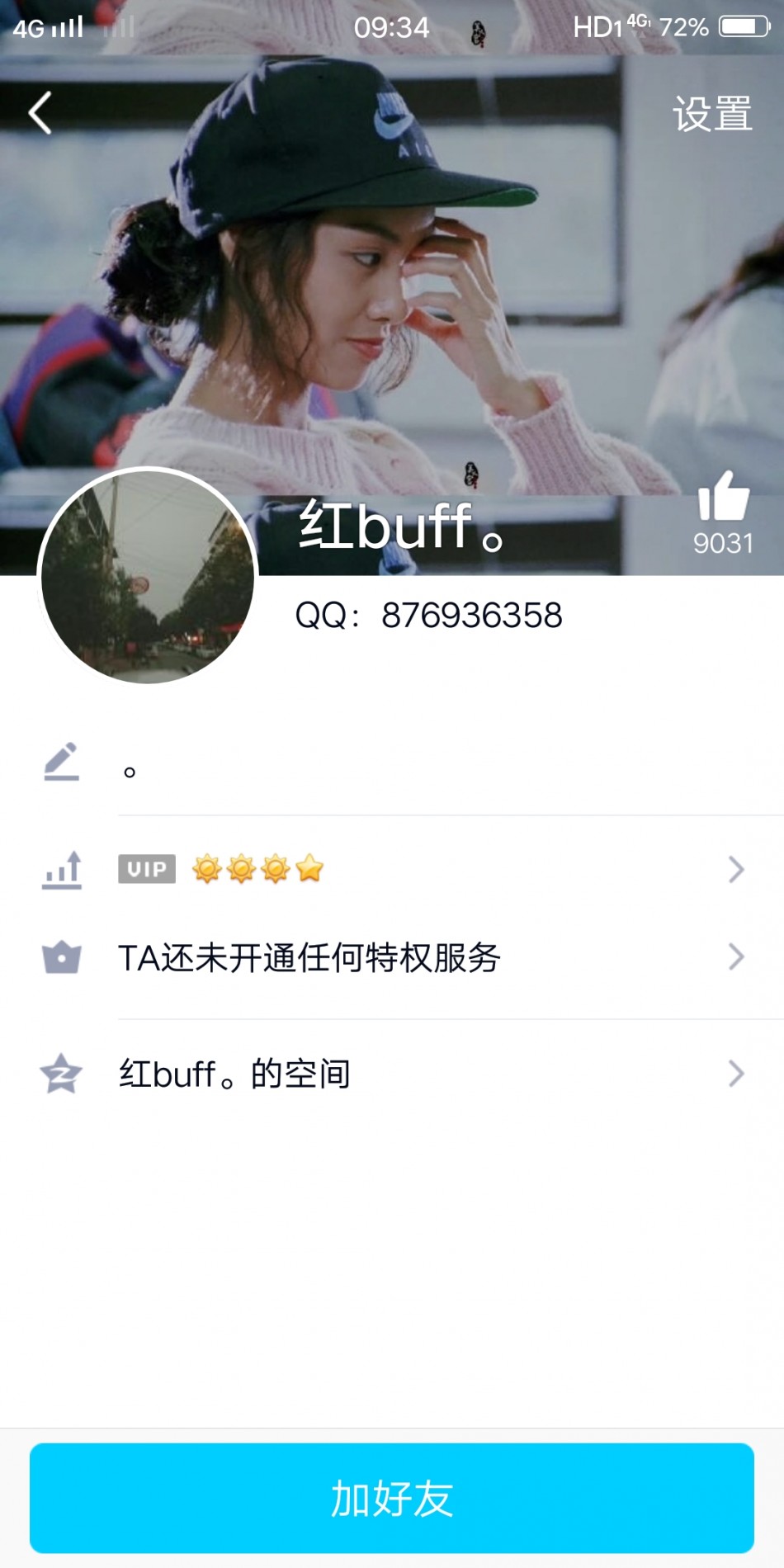
Task: View the round profile avatar
Action: click(x=148, y=576)
